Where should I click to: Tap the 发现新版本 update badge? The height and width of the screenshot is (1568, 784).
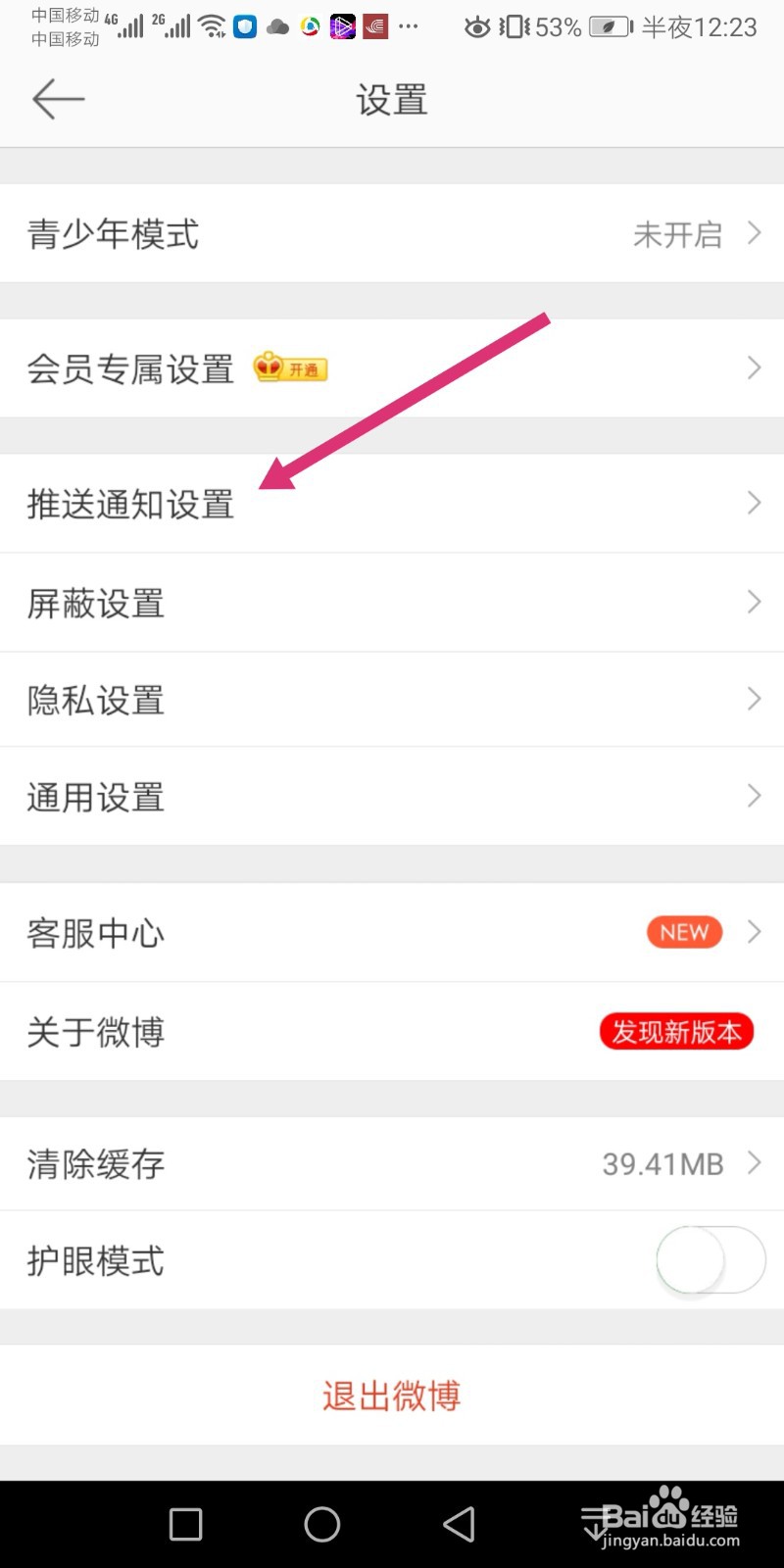[x=675, y=1032]
